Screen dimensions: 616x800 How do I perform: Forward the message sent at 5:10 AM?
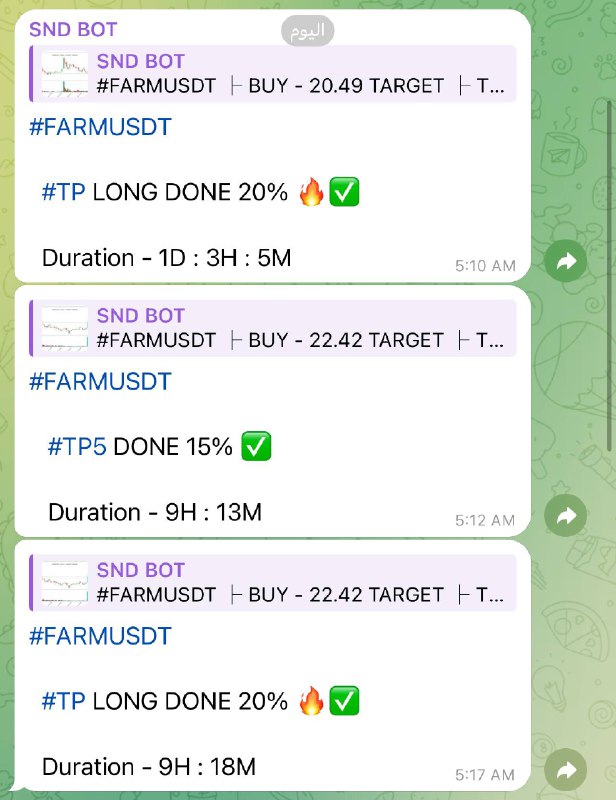(567, 262)
